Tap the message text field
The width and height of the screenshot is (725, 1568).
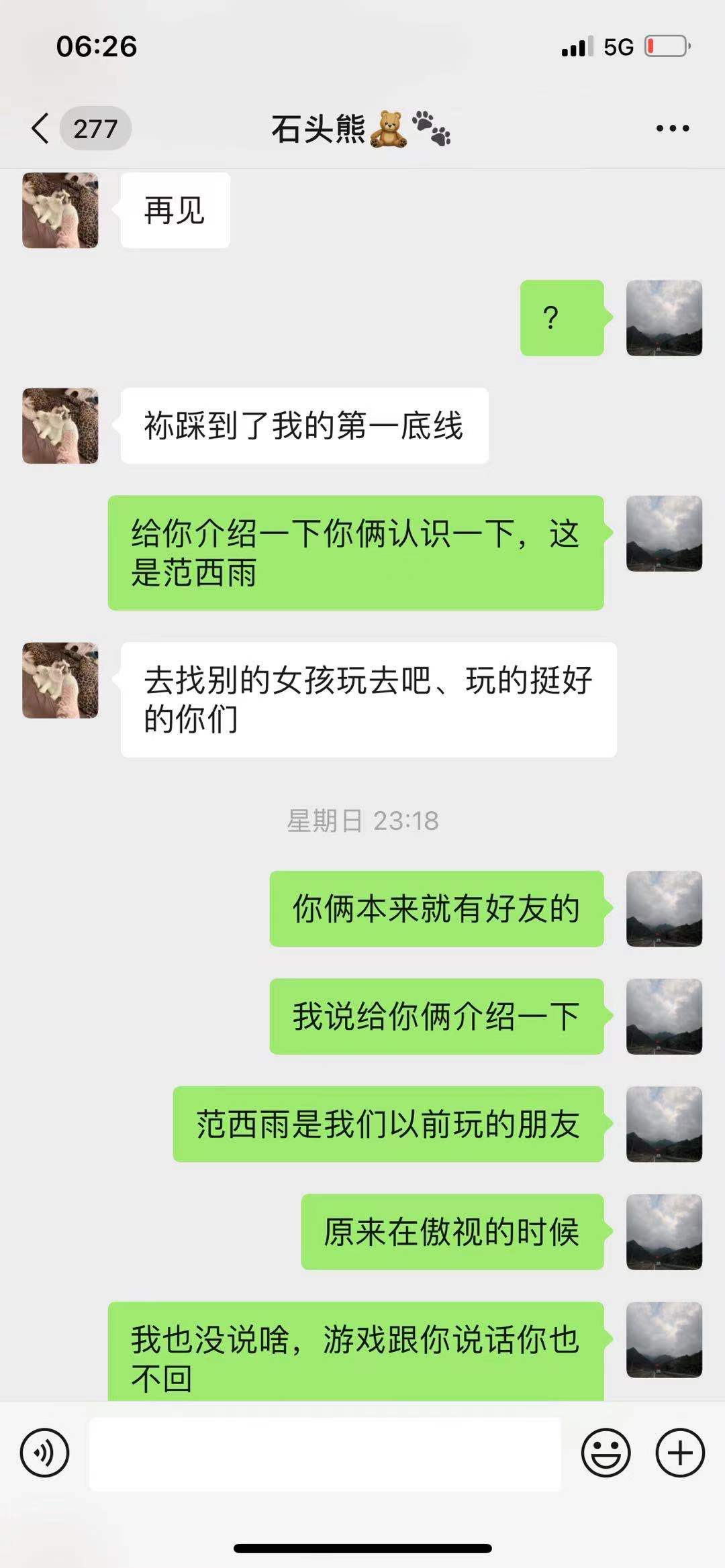pos(325,1454)
